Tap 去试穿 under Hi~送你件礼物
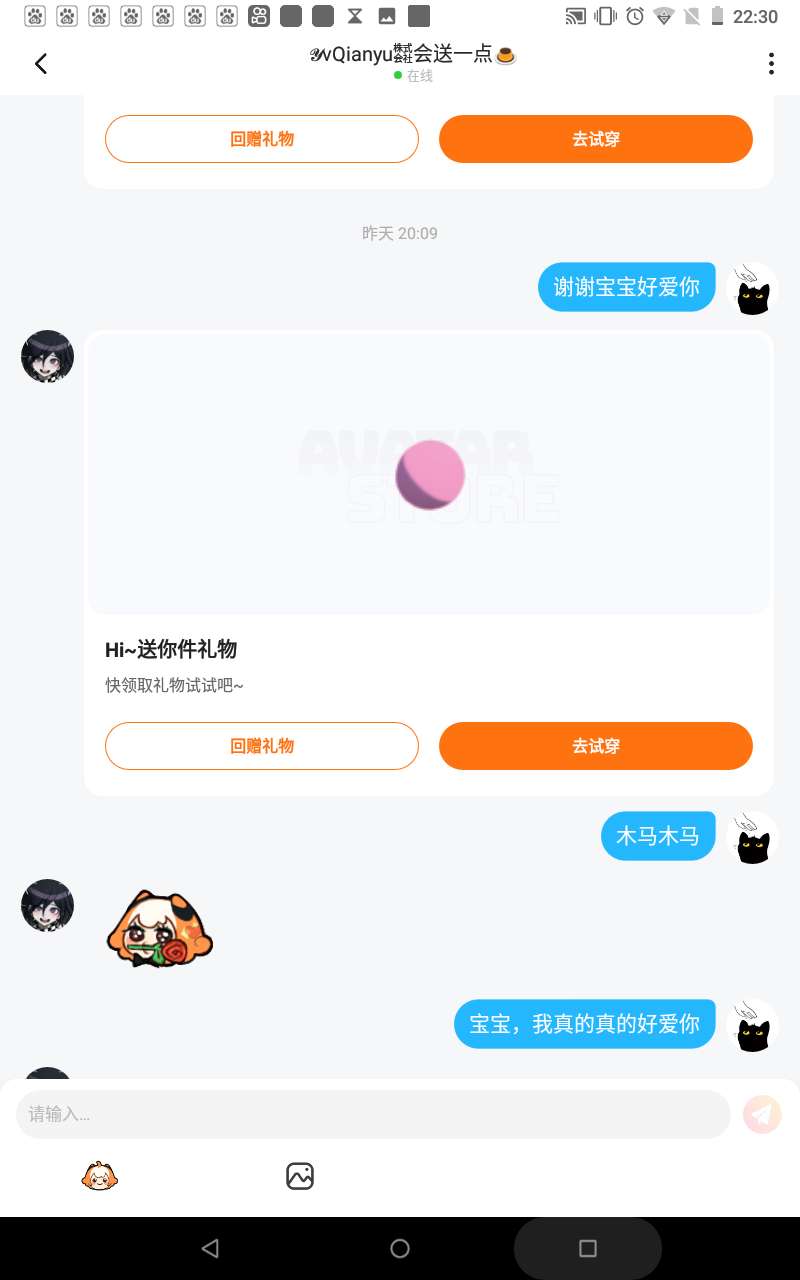The image size is (800, 1280). [x=596, y=746]
